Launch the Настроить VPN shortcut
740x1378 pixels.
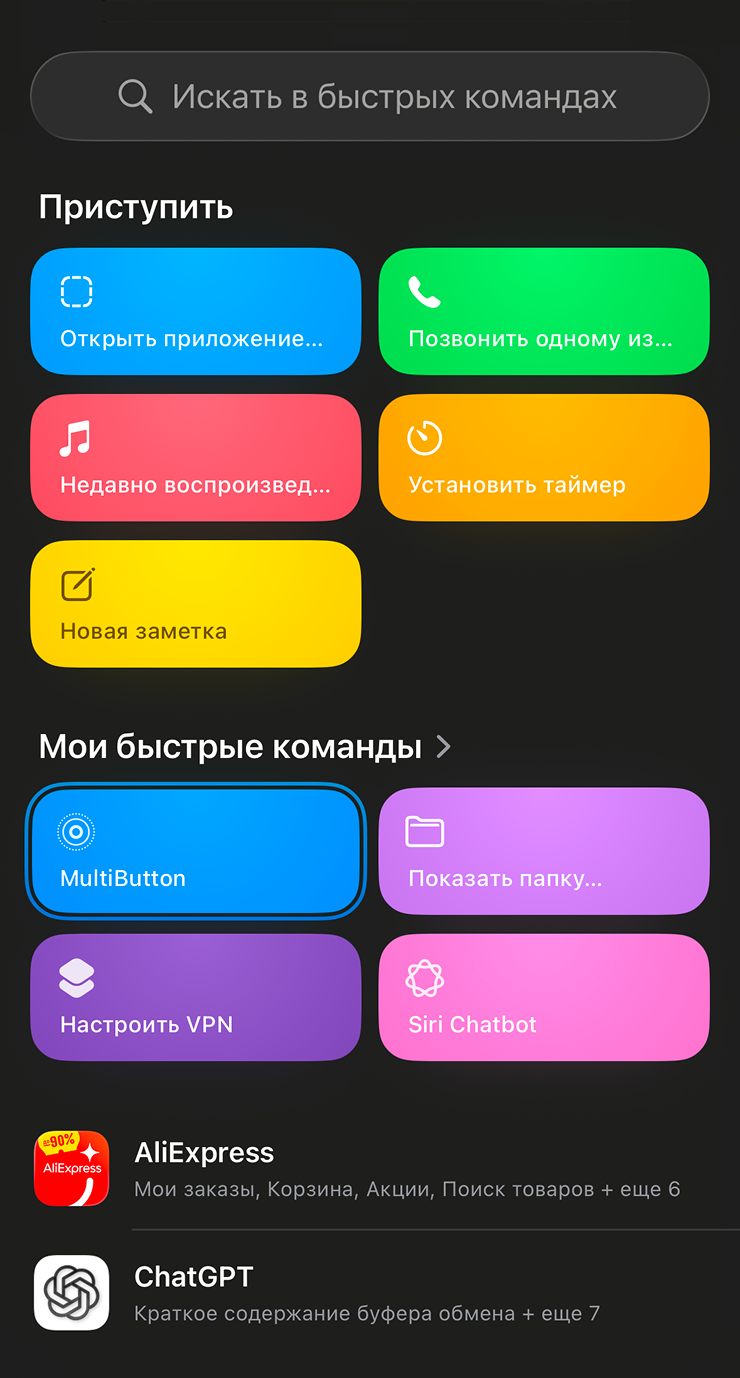click(x=195, y=997)
